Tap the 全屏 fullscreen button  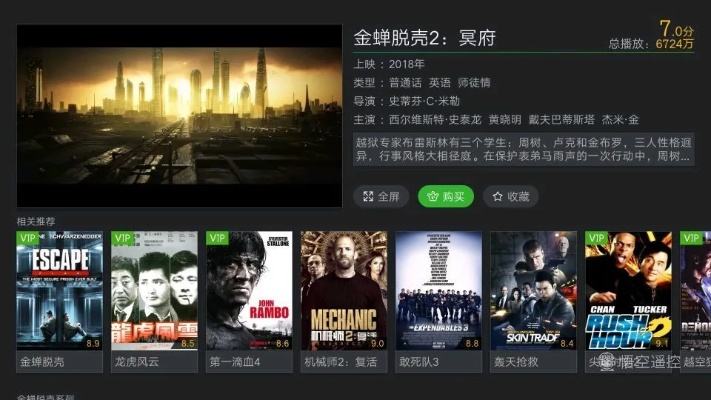coord(381,196)
